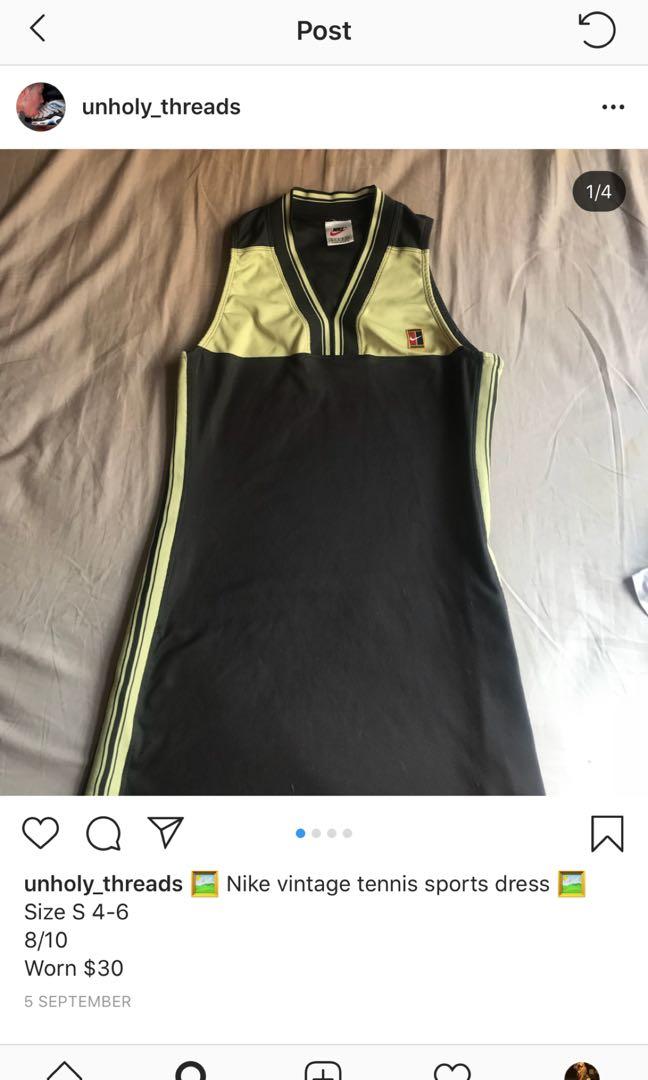The width and height of the screenshot is (648, 1080).
Task: Like the Nike tennis dress post
Action: coord(41,833)
